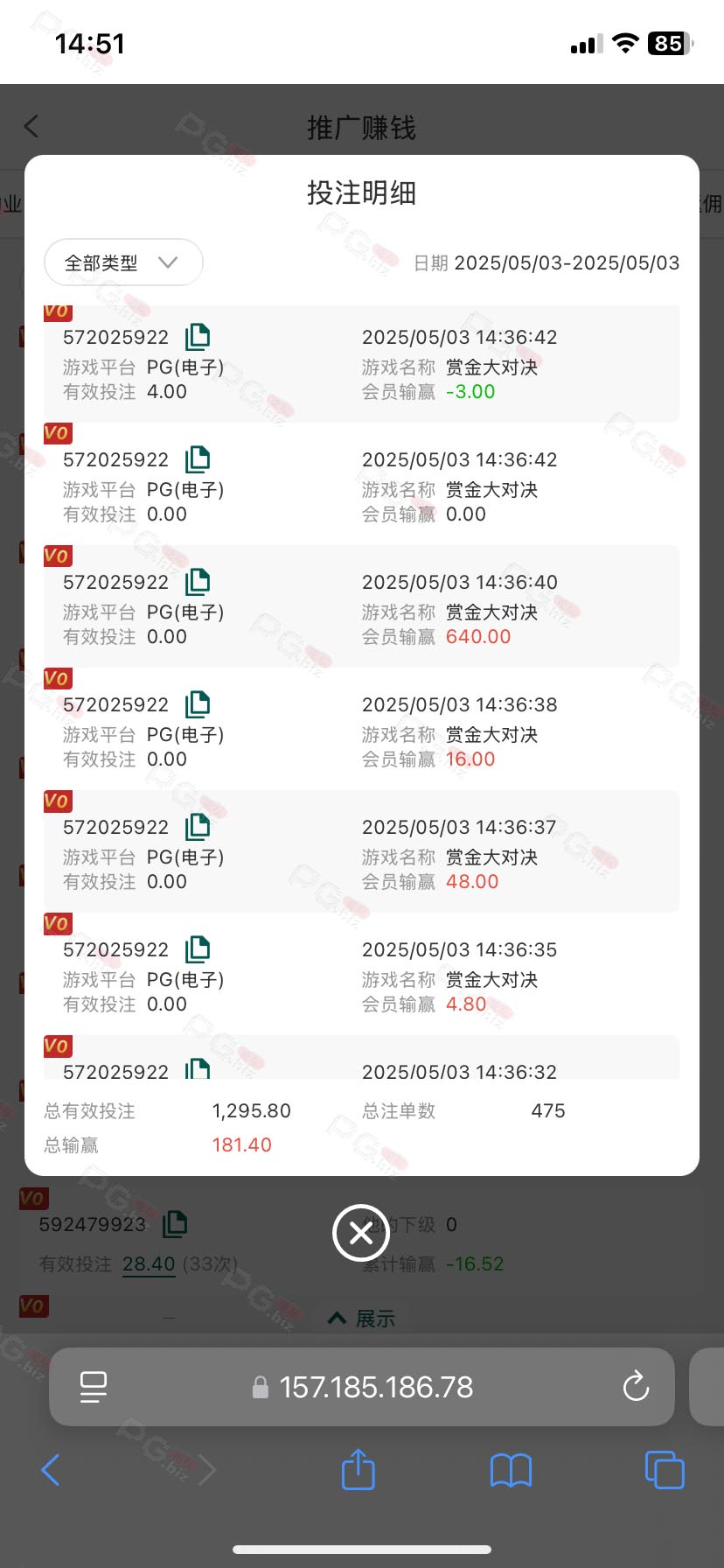
Task: Show all open Safari tabs
Action: [x=664, y=1470]
